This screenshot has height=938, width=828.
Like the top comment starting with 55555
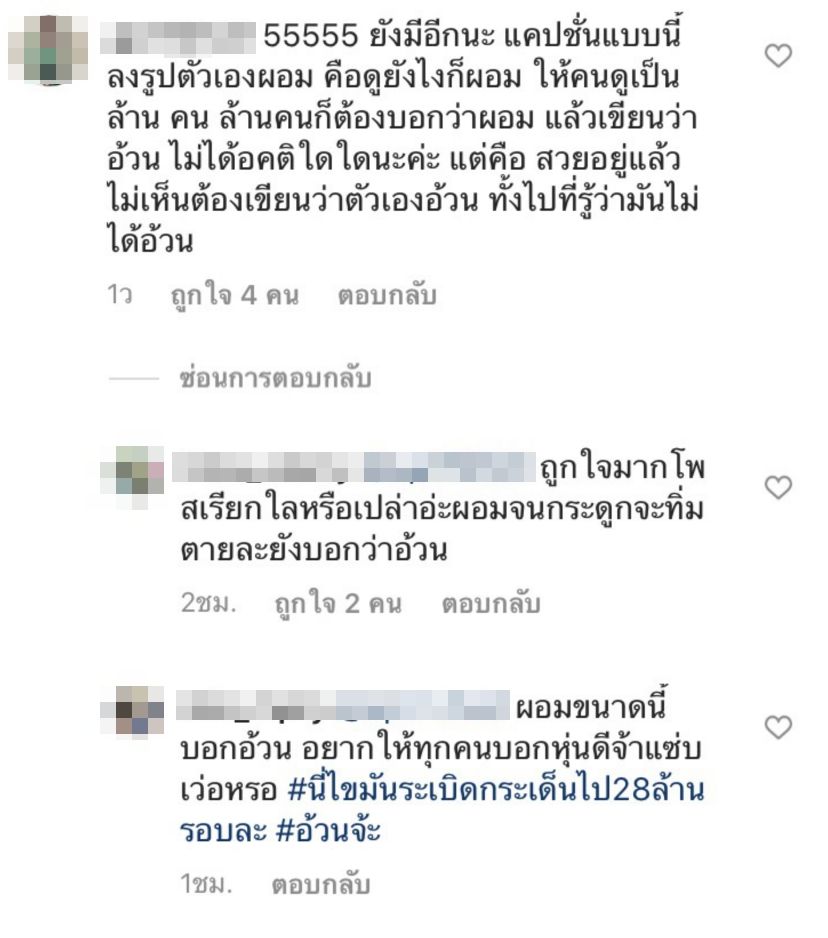pyautogui.click(x=778, y=56)
